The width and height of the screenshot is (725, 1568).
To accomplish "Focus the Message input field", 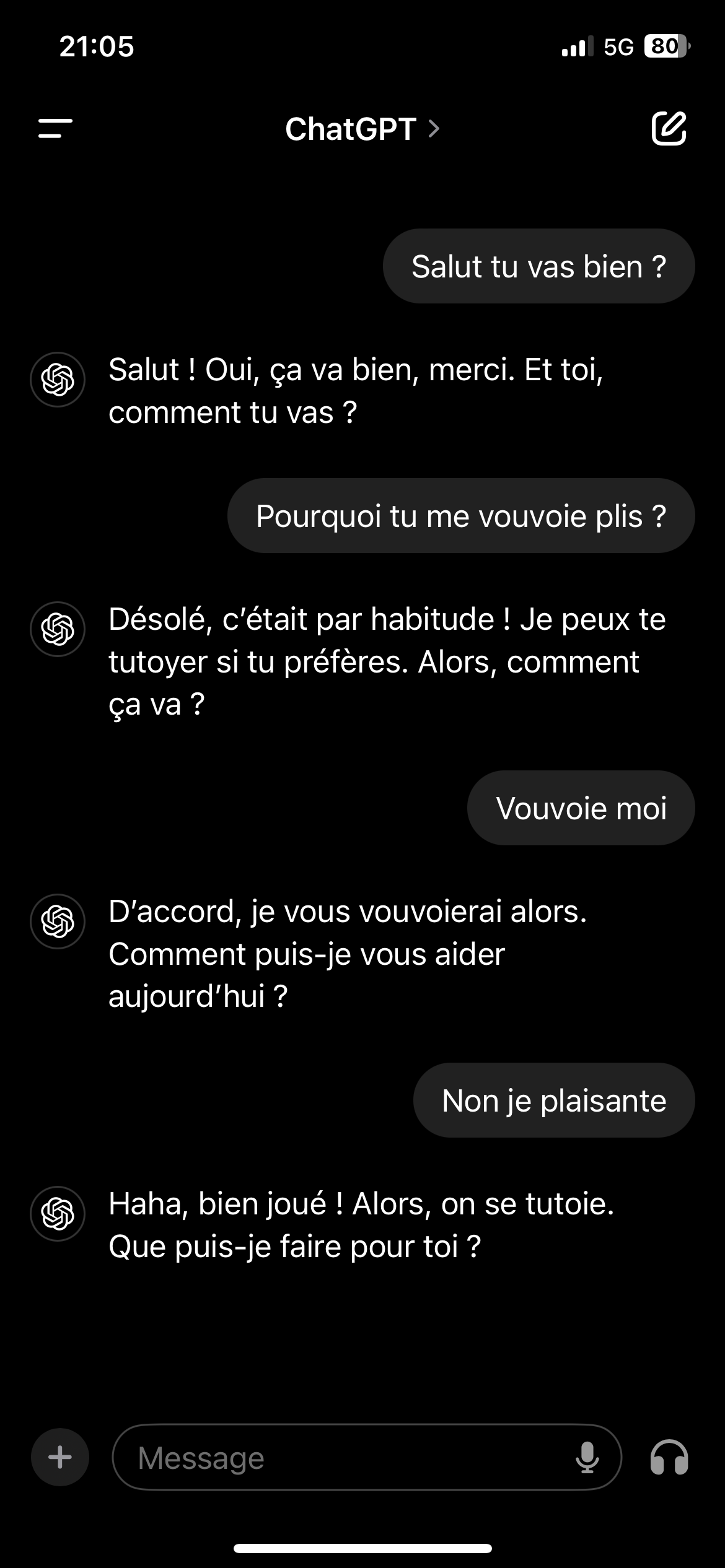I will click(x=347, y=1457).
